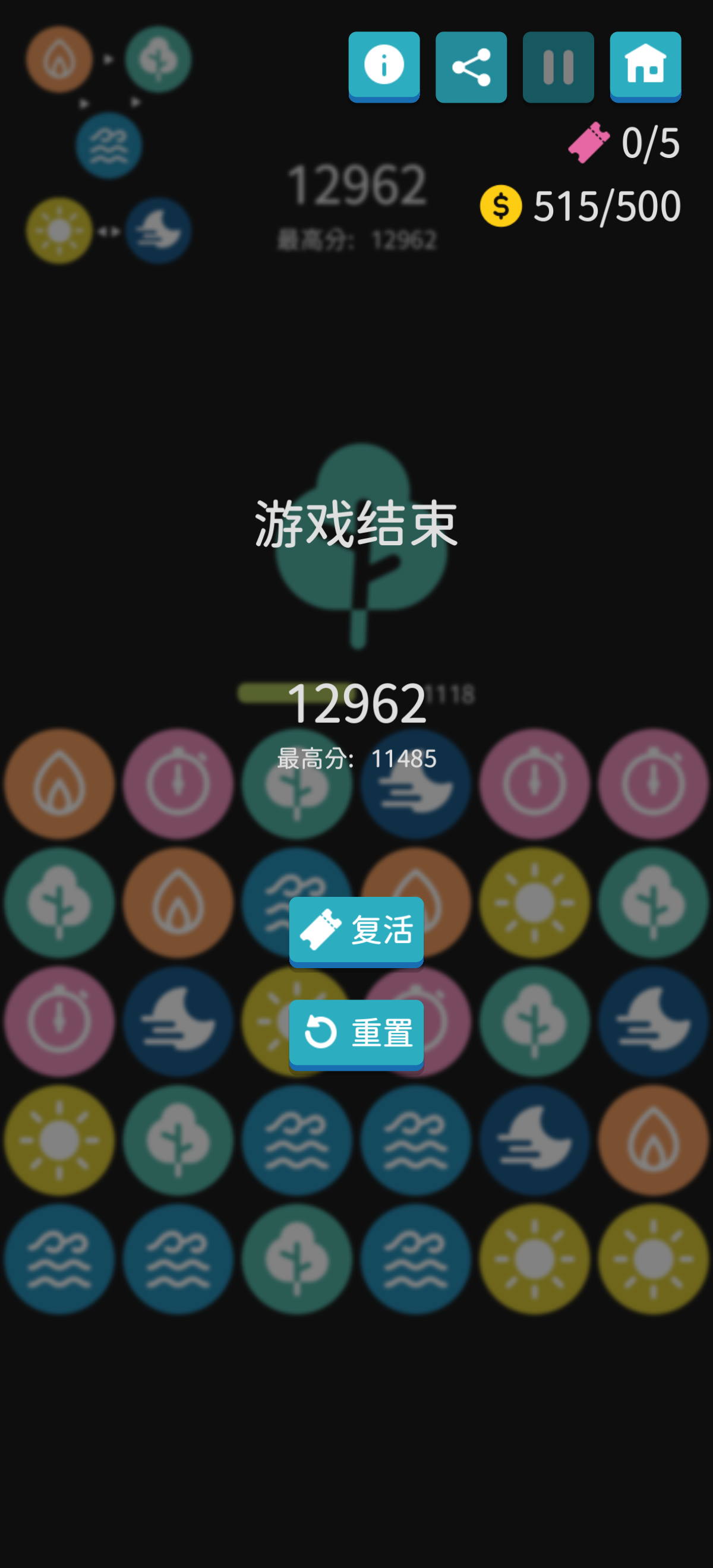713x1568 pixels.
Task: Click the pink ticket icon showing 0/5
Action: [589, 143]
